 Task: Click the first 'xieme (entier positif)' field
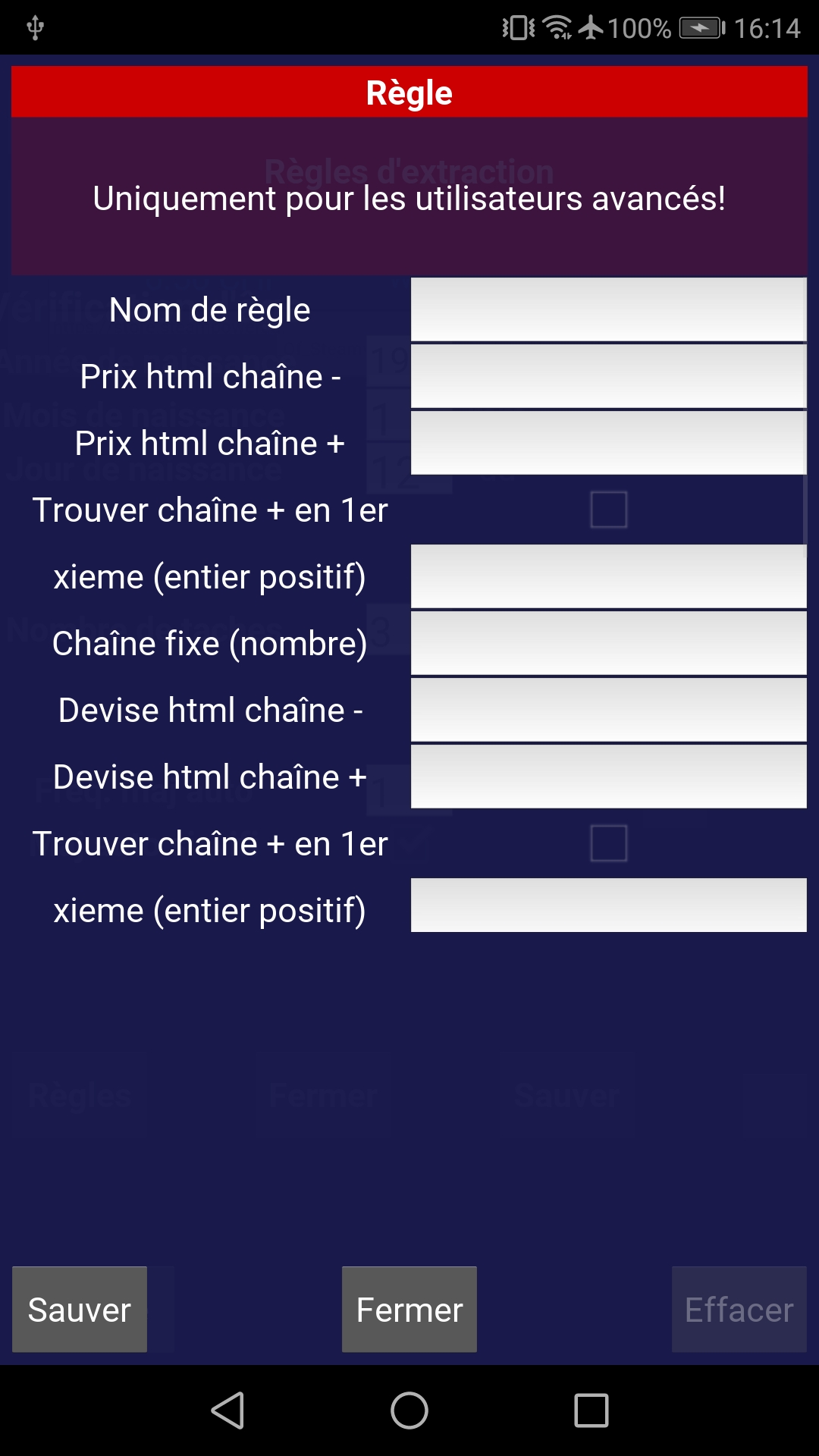[607, 576]
